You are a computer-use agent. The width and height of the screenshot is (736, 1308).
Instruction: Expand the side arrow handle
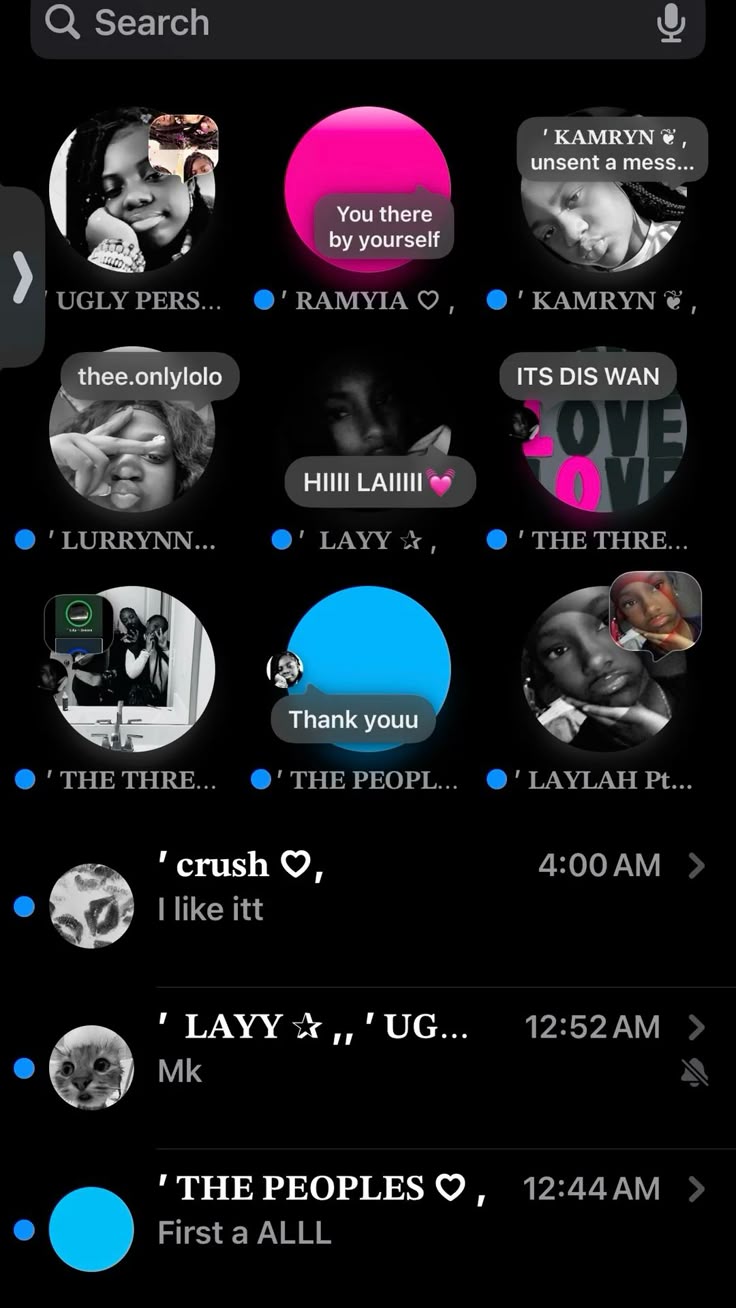point(21,277)
